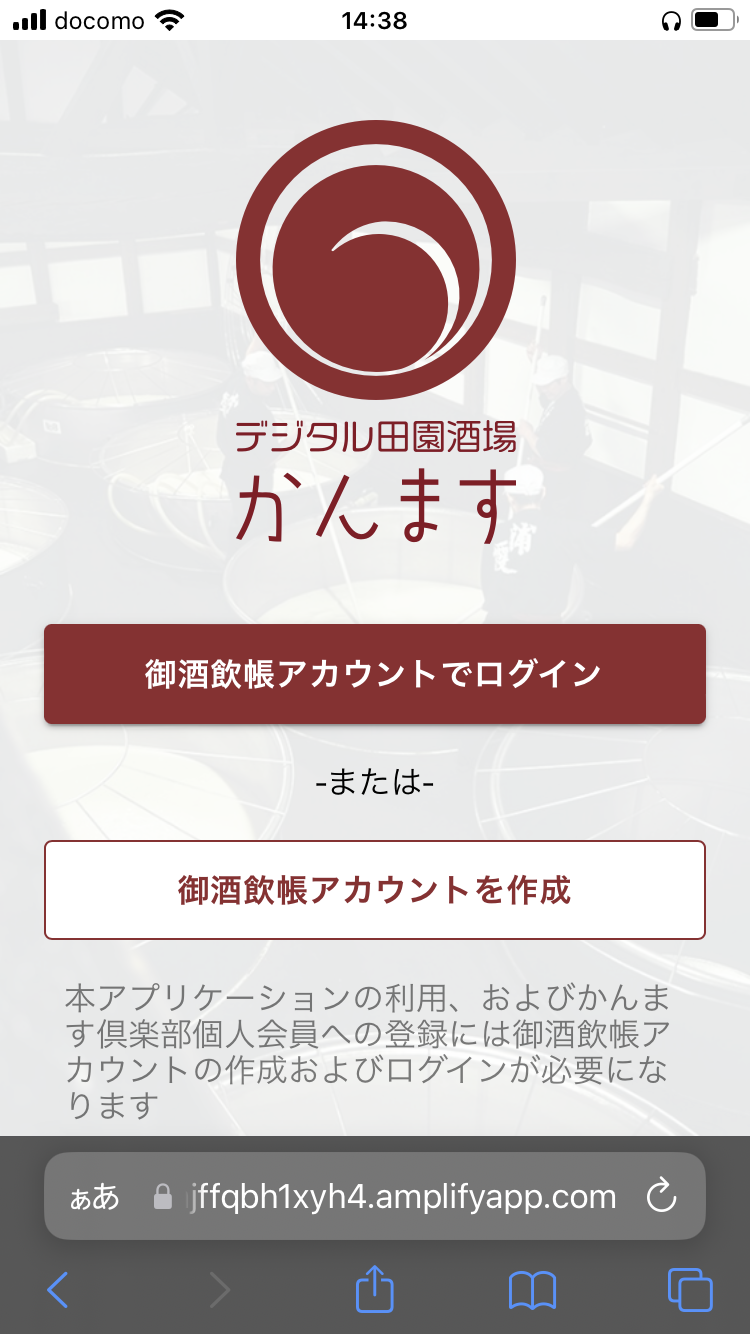Open the Share sheet in Safari
The image size is (750, 1334).
tap(374, 1290)
